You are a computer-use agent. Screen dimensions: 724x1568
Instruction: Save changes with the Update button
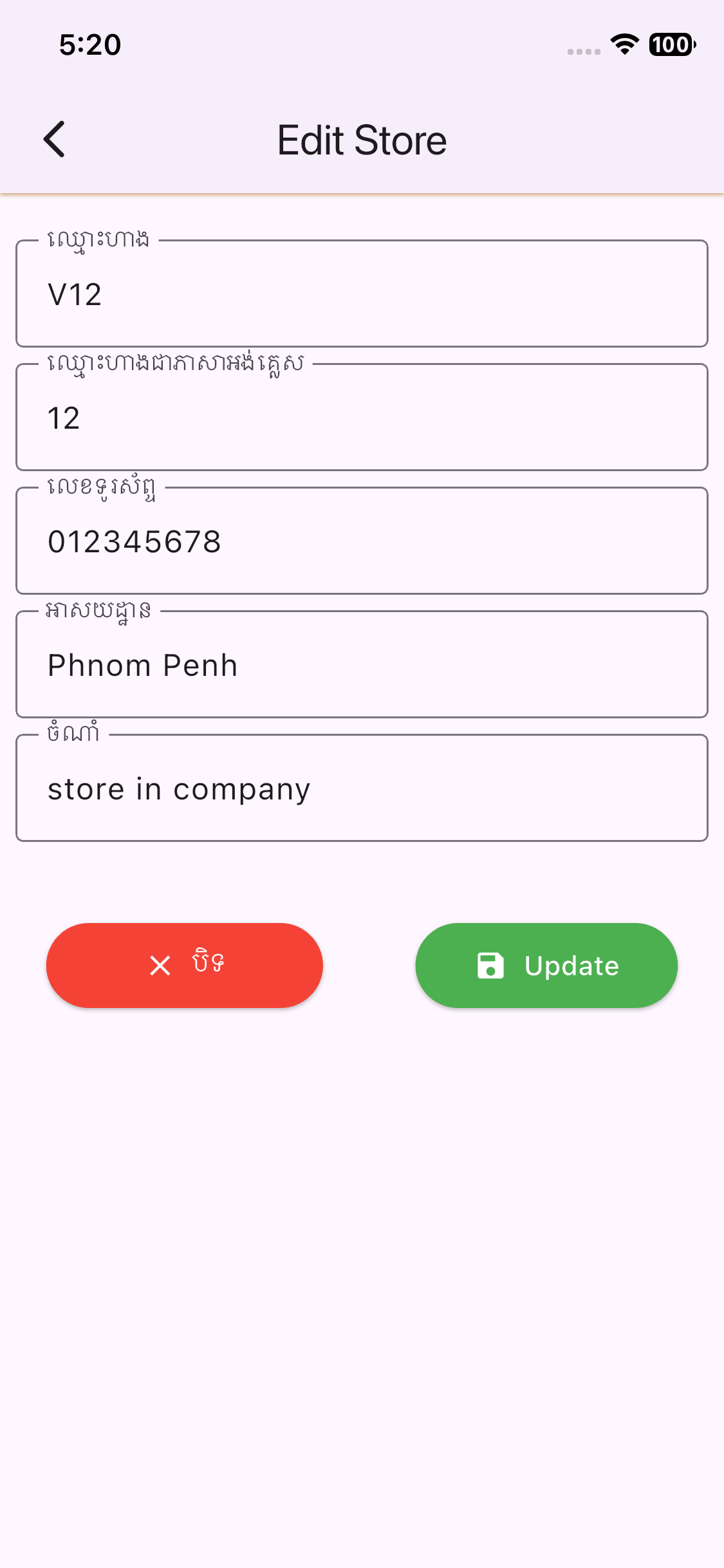(546, 965)
